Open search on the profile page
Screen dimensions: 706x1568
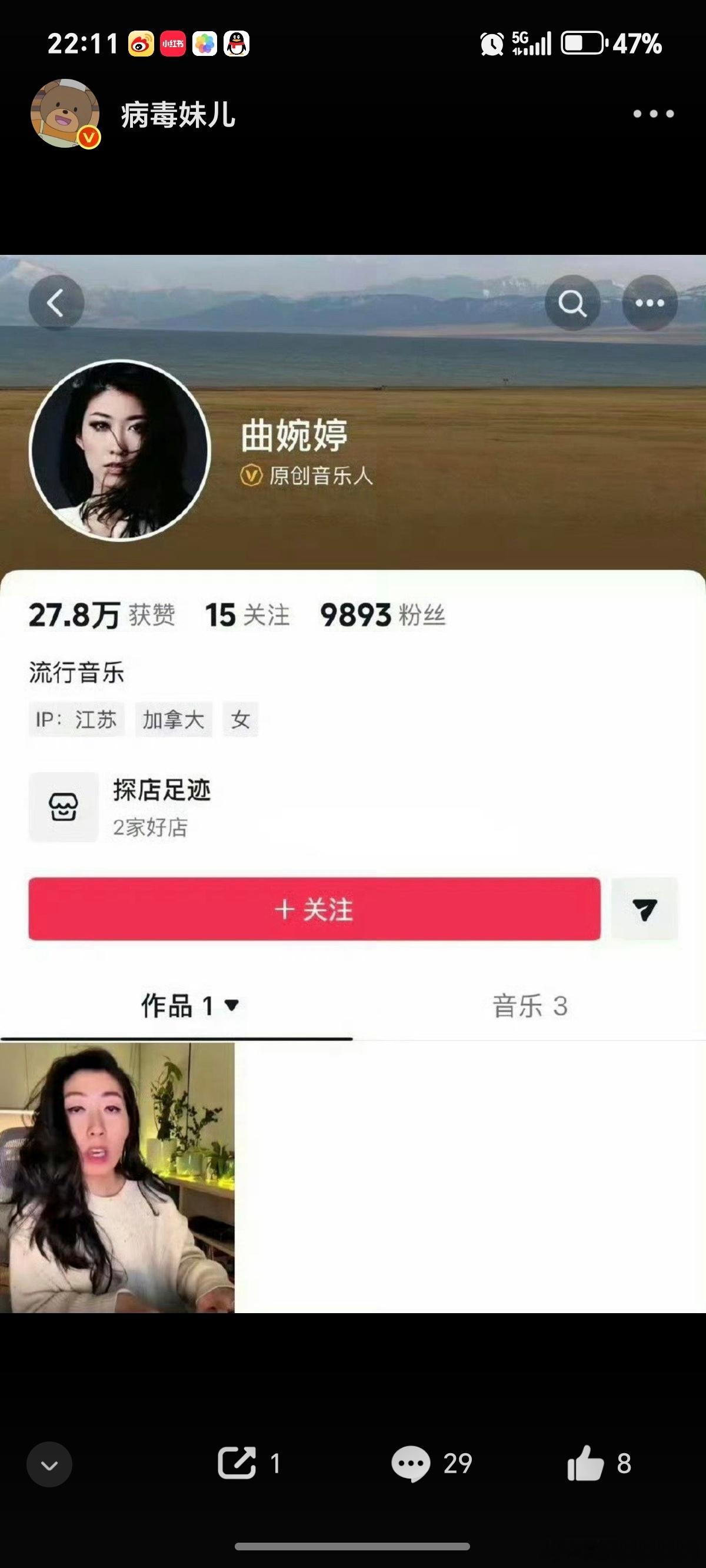click(572, 303)
